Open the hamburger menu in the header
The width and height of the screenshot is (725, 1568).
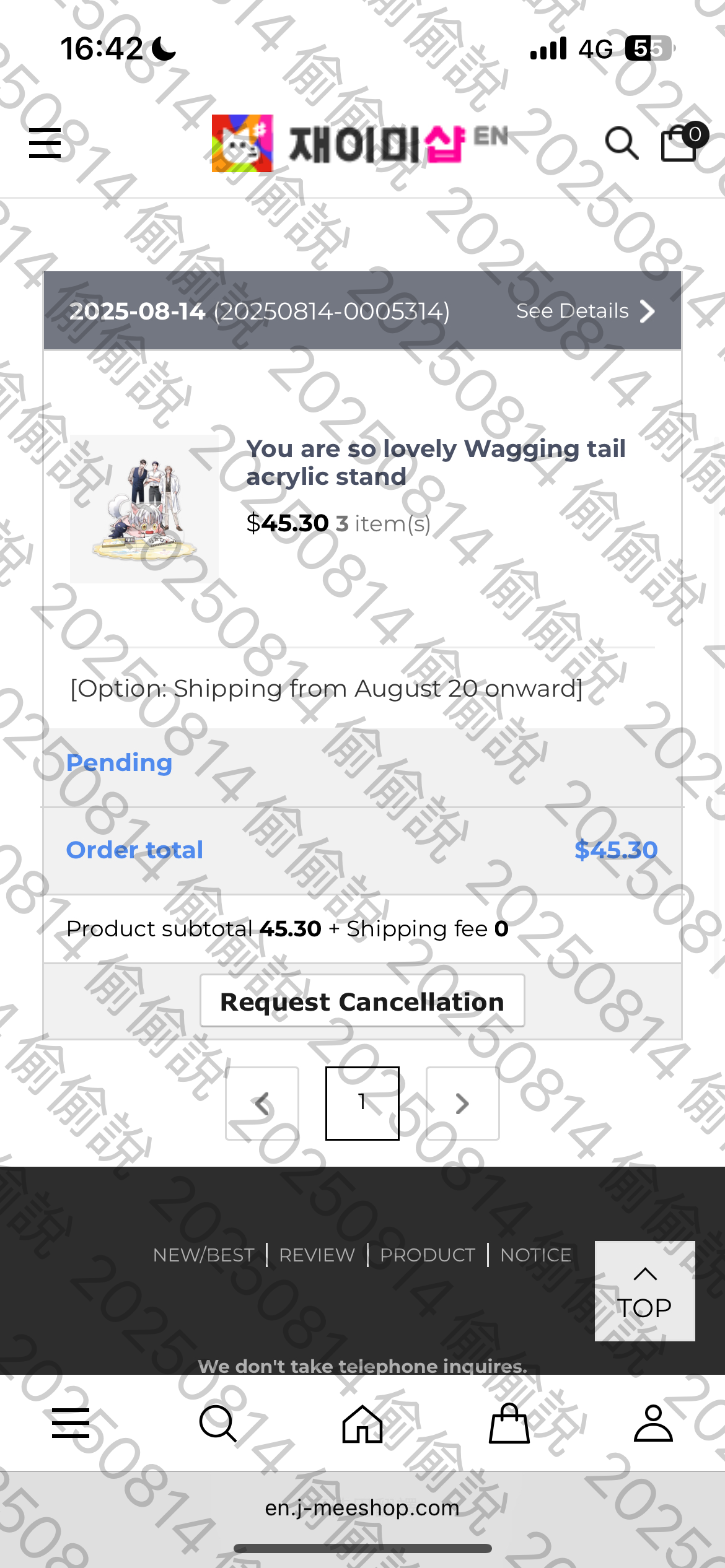(x=45, y=143)
